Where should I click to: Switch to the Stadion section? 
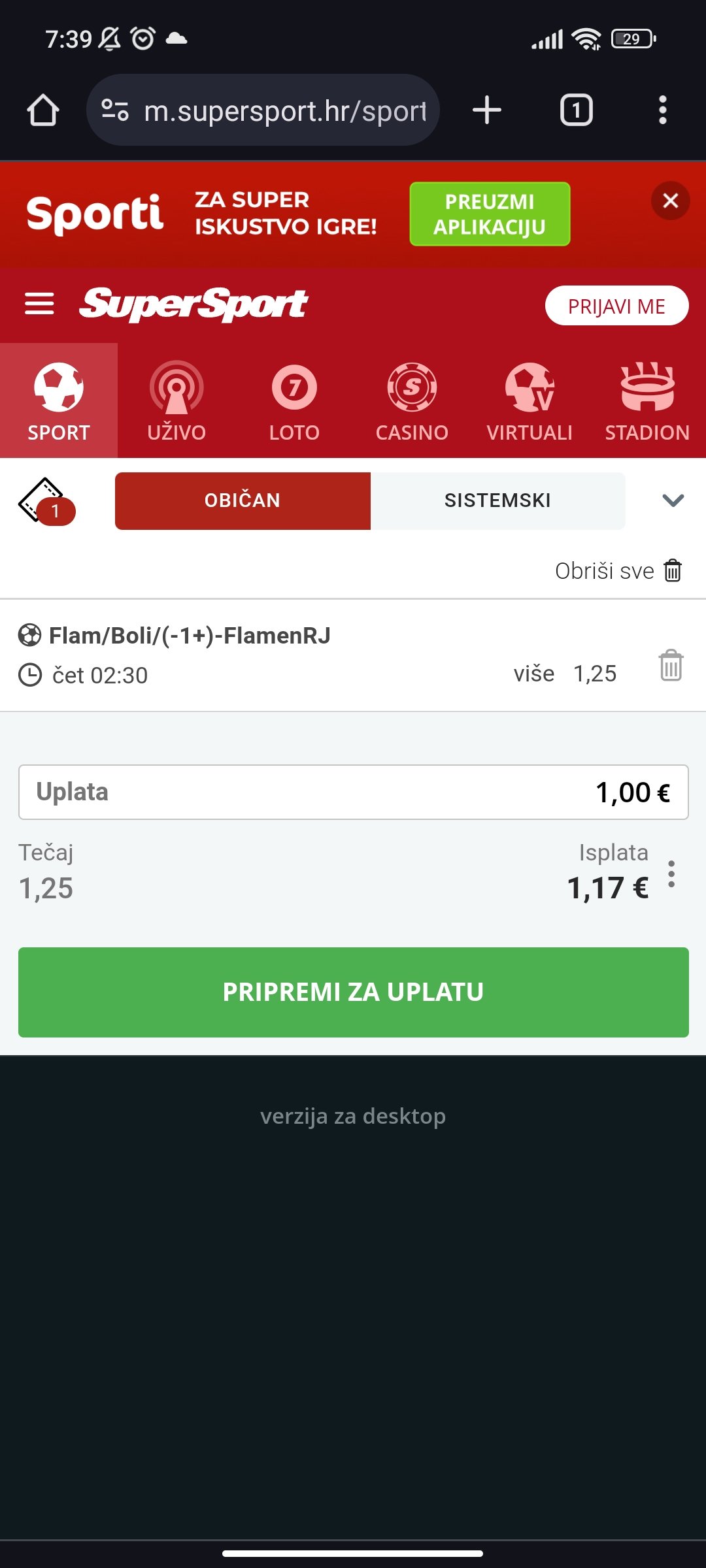(647, 401)
